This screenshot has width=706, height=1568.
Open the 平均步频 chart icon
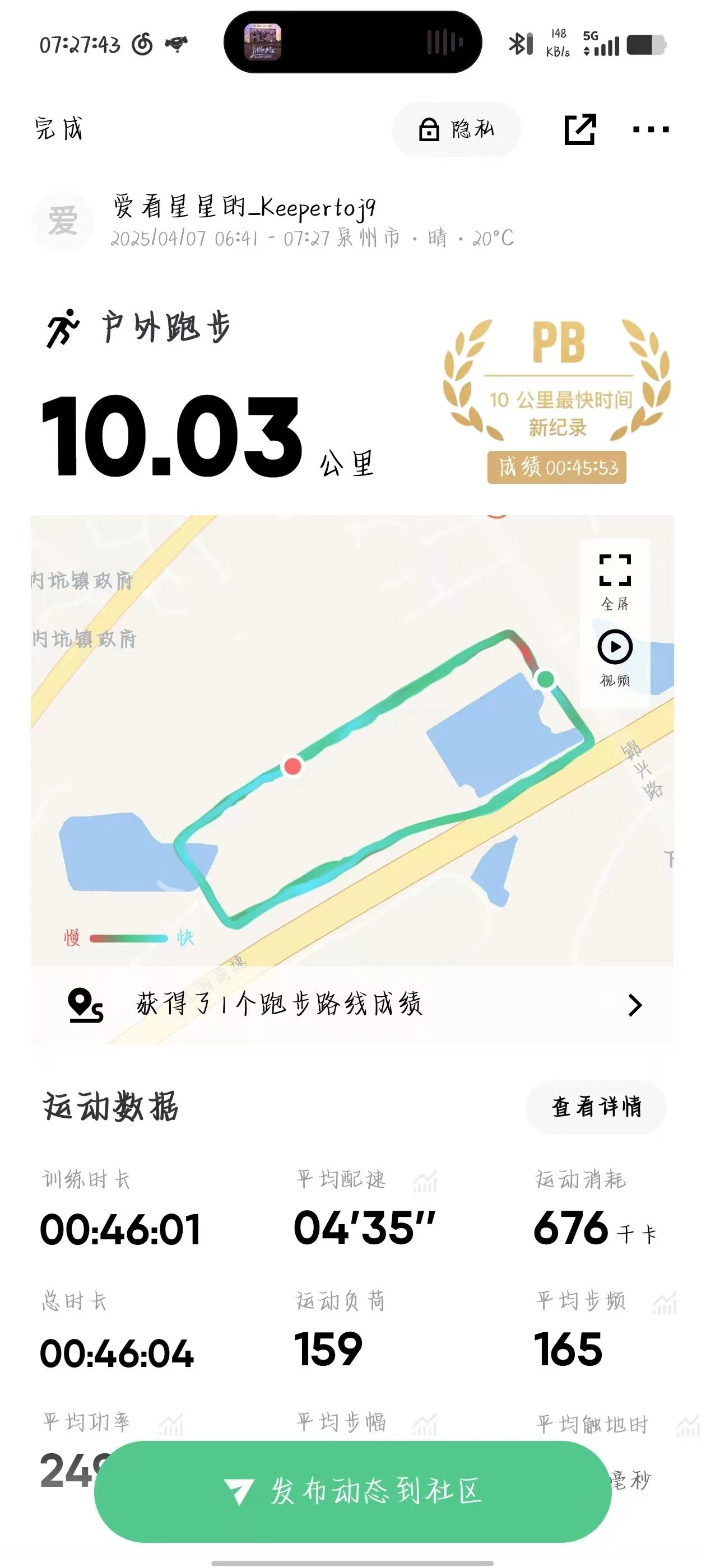[x=664, y=1303]
